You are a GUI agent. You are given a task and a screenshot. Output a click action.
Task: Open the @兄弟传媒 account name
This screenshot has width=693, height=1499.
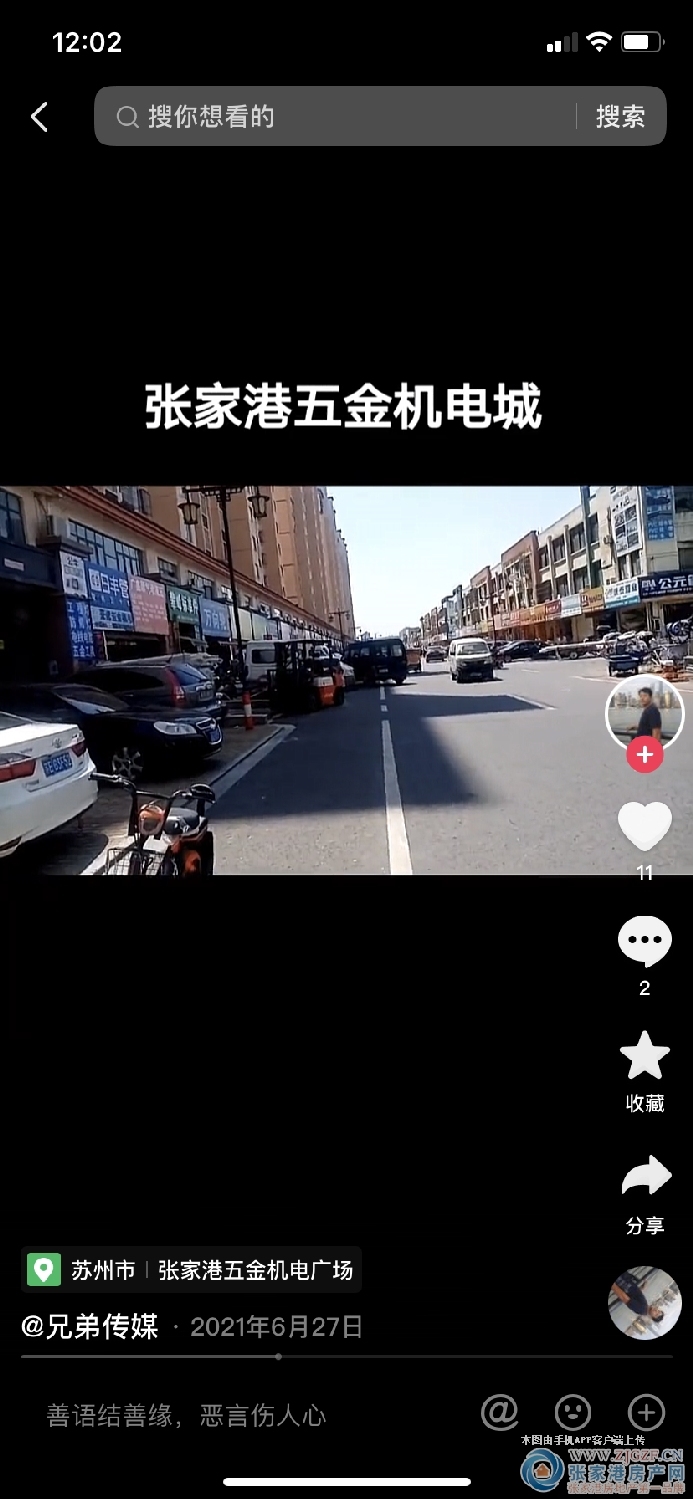point(90,1327)
